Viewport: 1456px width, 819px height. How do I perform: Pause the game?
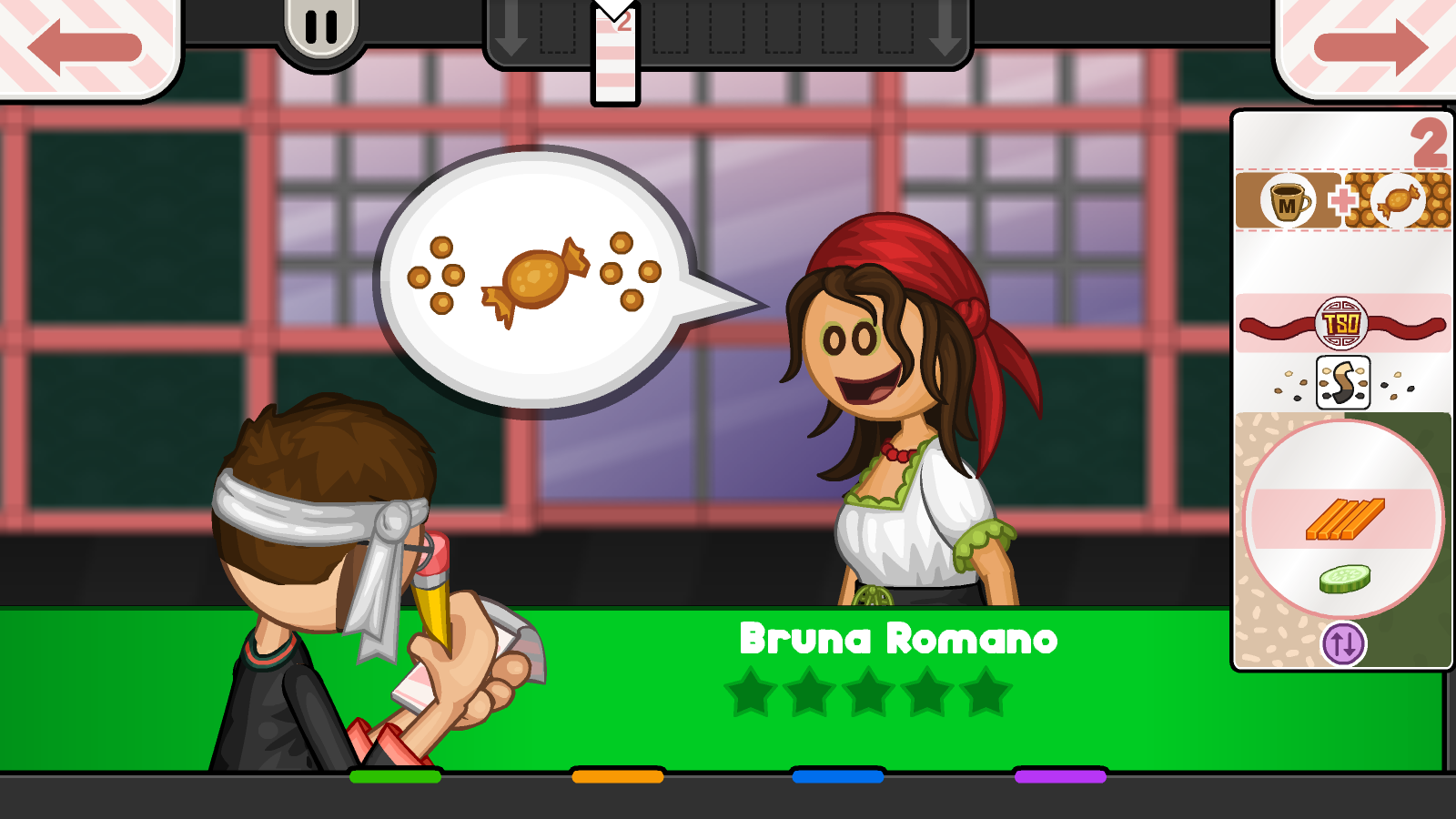[x=321, y=27]
